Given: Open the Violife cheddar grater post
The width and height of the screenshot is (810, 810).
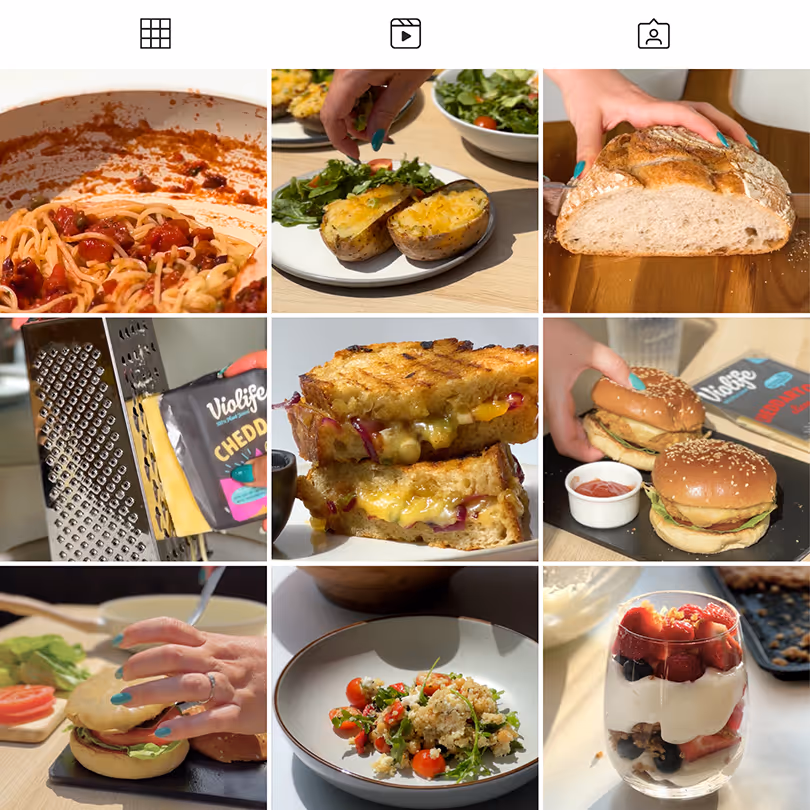Looking at the screenshot, I should point(133,439).
